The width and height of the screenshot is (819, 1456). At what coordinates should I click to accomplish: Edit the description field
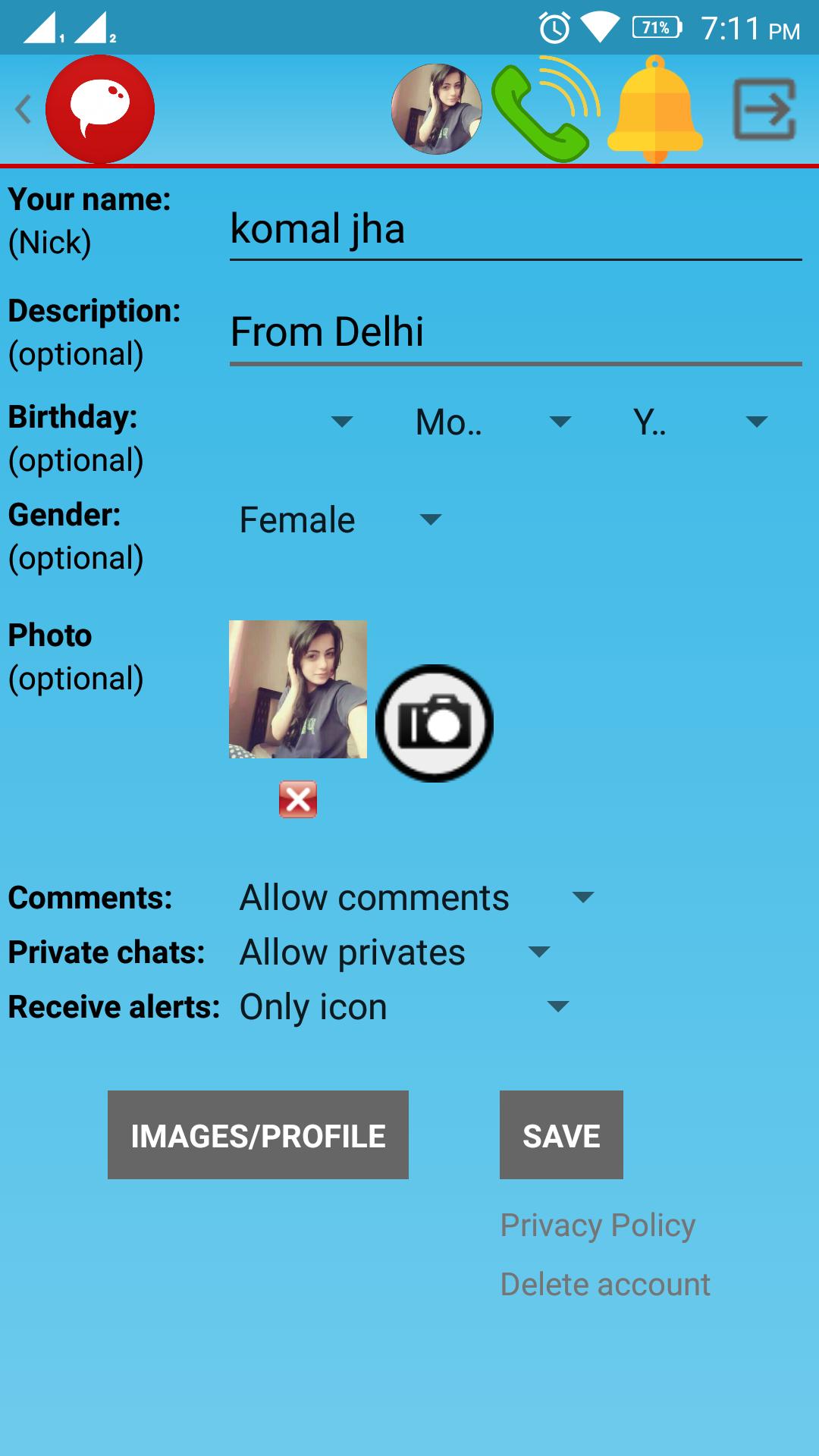516,332
